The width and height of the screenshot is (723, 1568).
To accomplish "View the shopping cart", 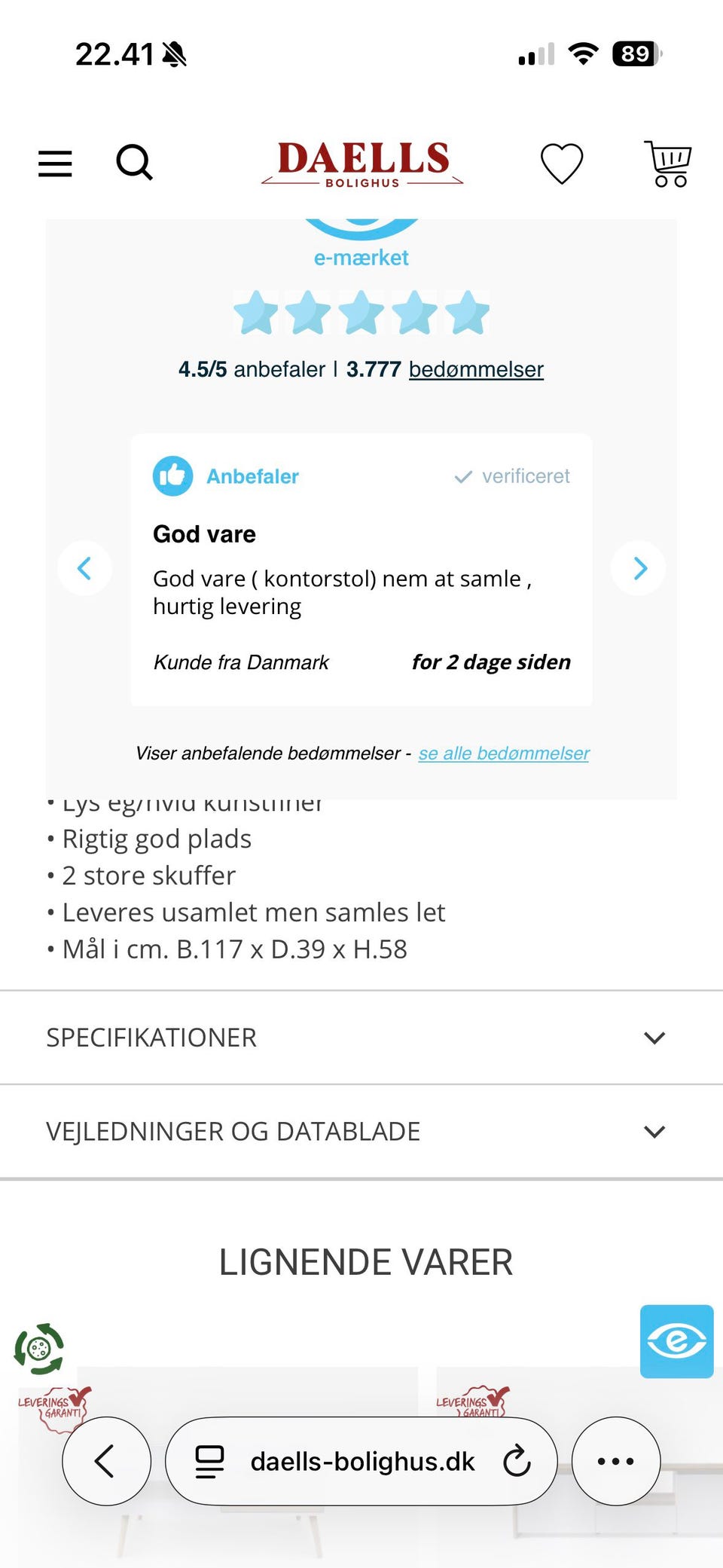I will point(667,163).
